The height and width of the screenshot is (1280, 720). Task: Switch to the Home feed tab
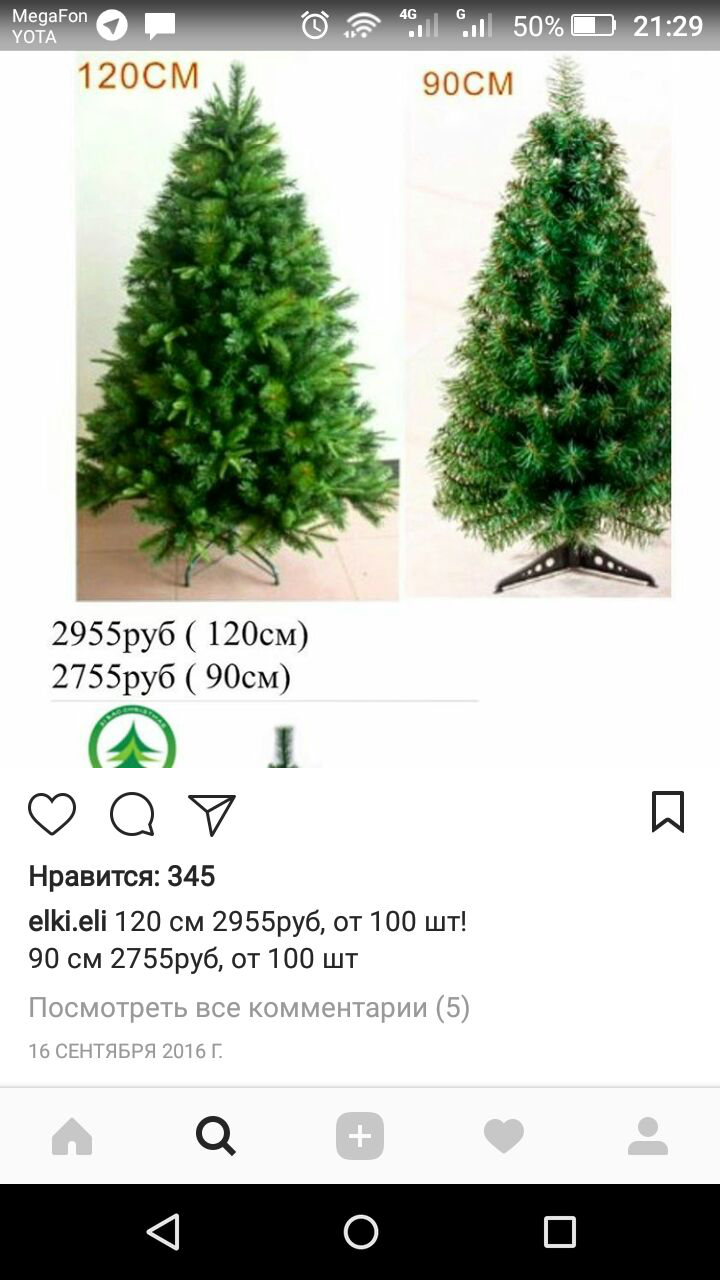[72, 1136]
